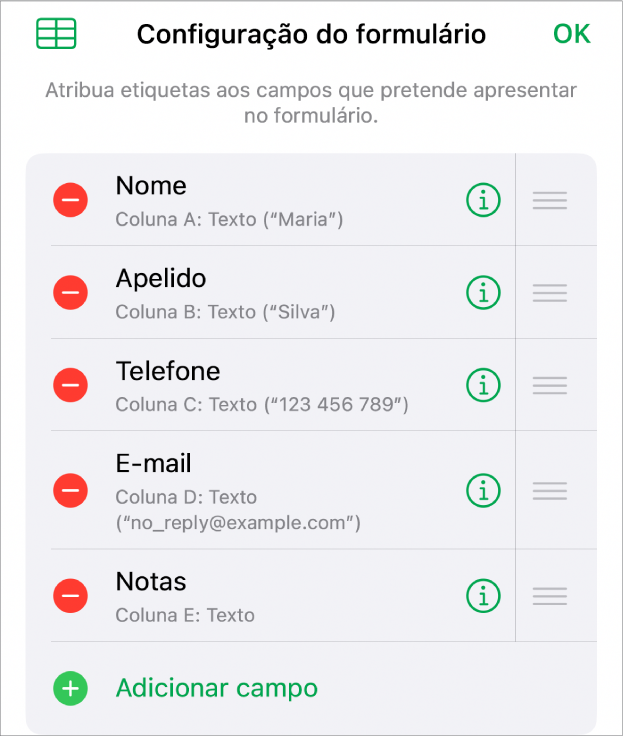Remove the Nome field
This screenshot has width=625, height=737.
click(x=70, y=200)
